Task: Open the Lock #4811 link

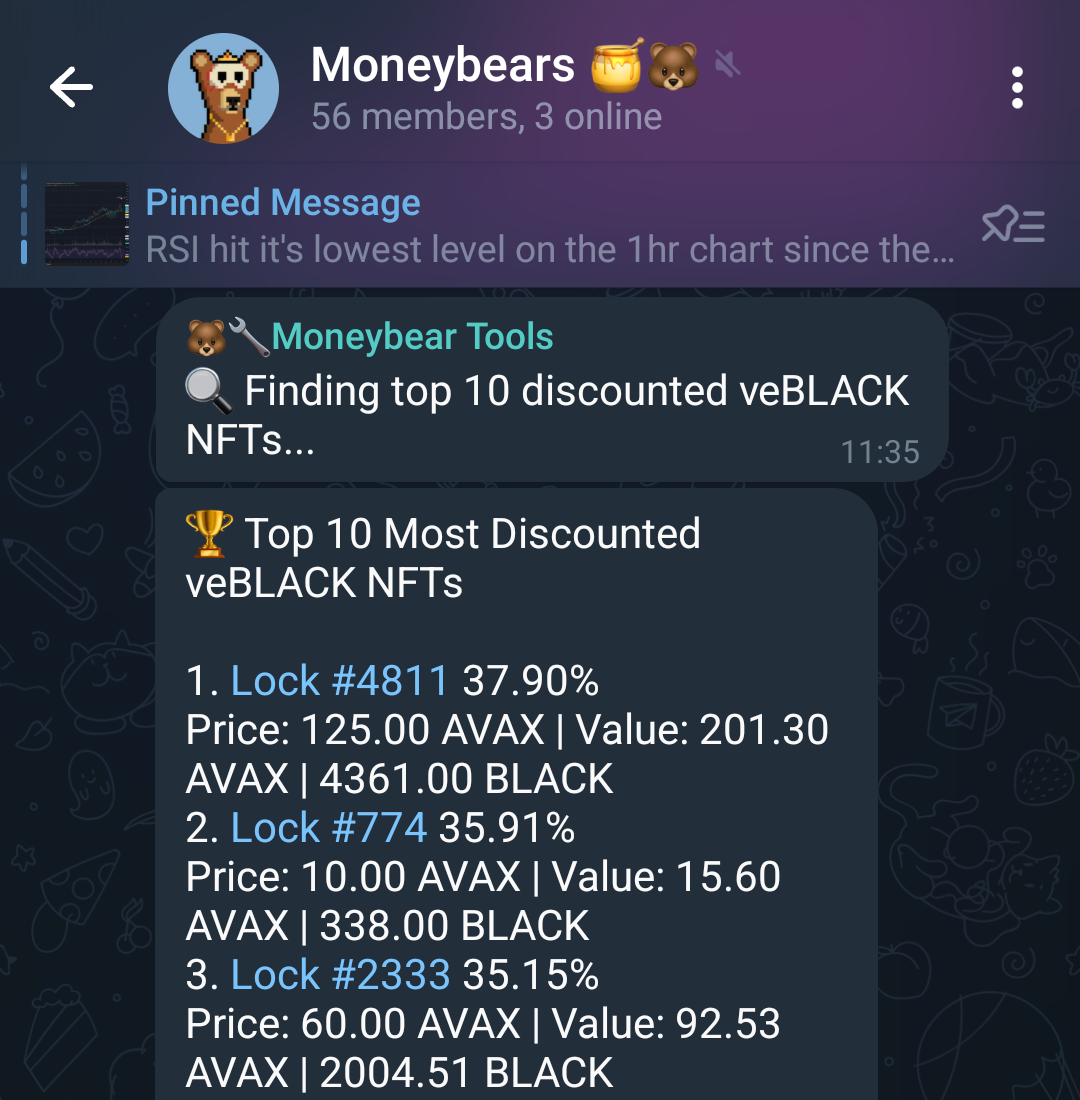Action: pyautogui.click(x=339, y=682)
